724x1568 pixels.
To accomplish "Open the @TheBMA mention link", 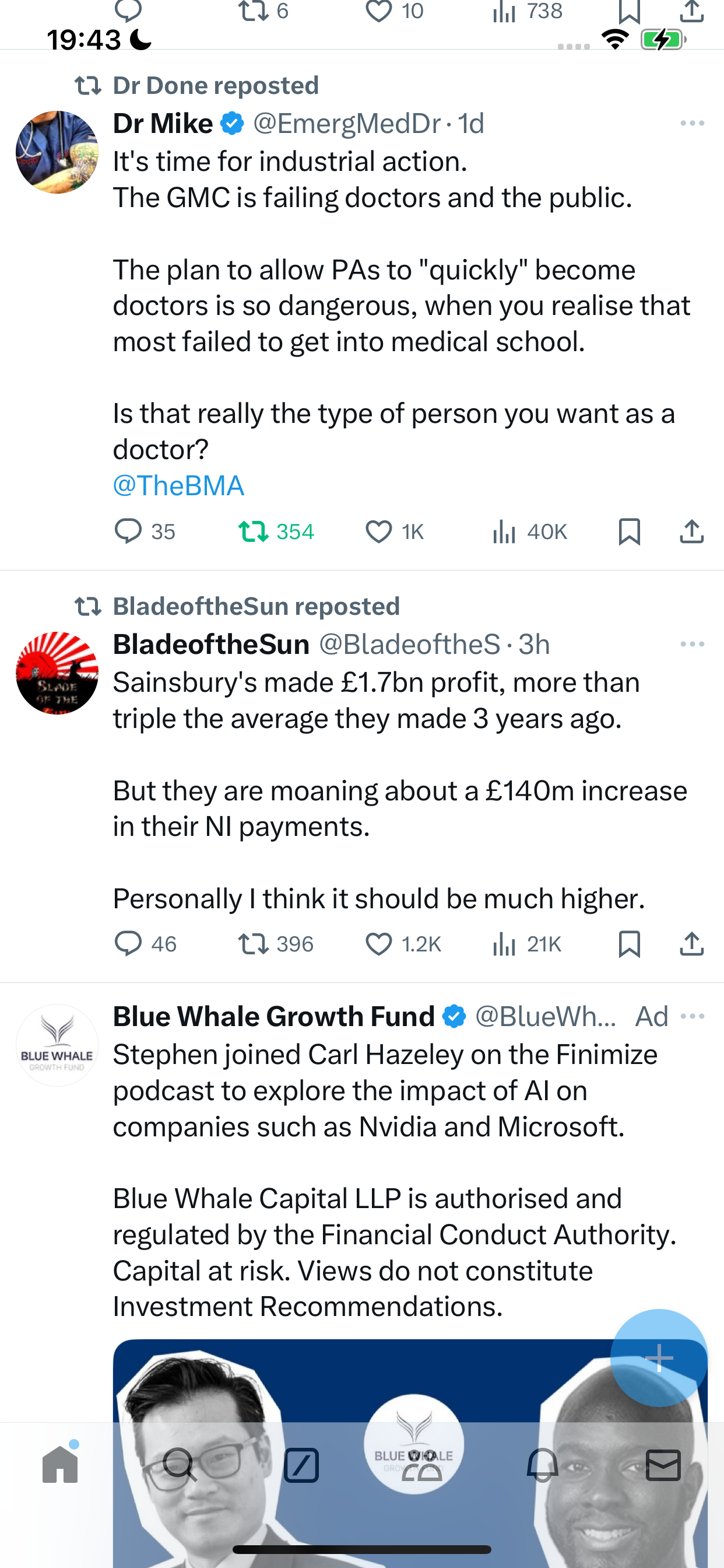I will point(178,486).
